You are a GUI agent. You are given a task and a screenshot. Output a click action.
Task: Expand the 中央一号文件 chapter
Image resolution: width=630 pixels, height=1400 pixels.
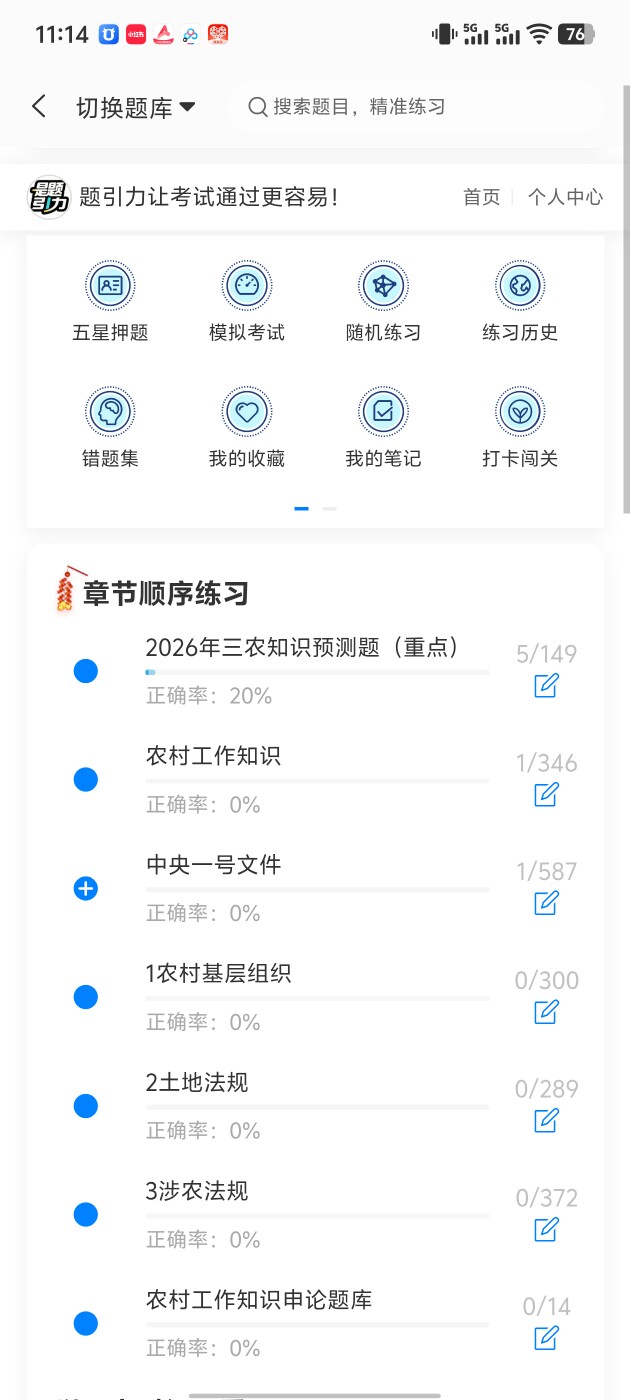pos(86,888)
